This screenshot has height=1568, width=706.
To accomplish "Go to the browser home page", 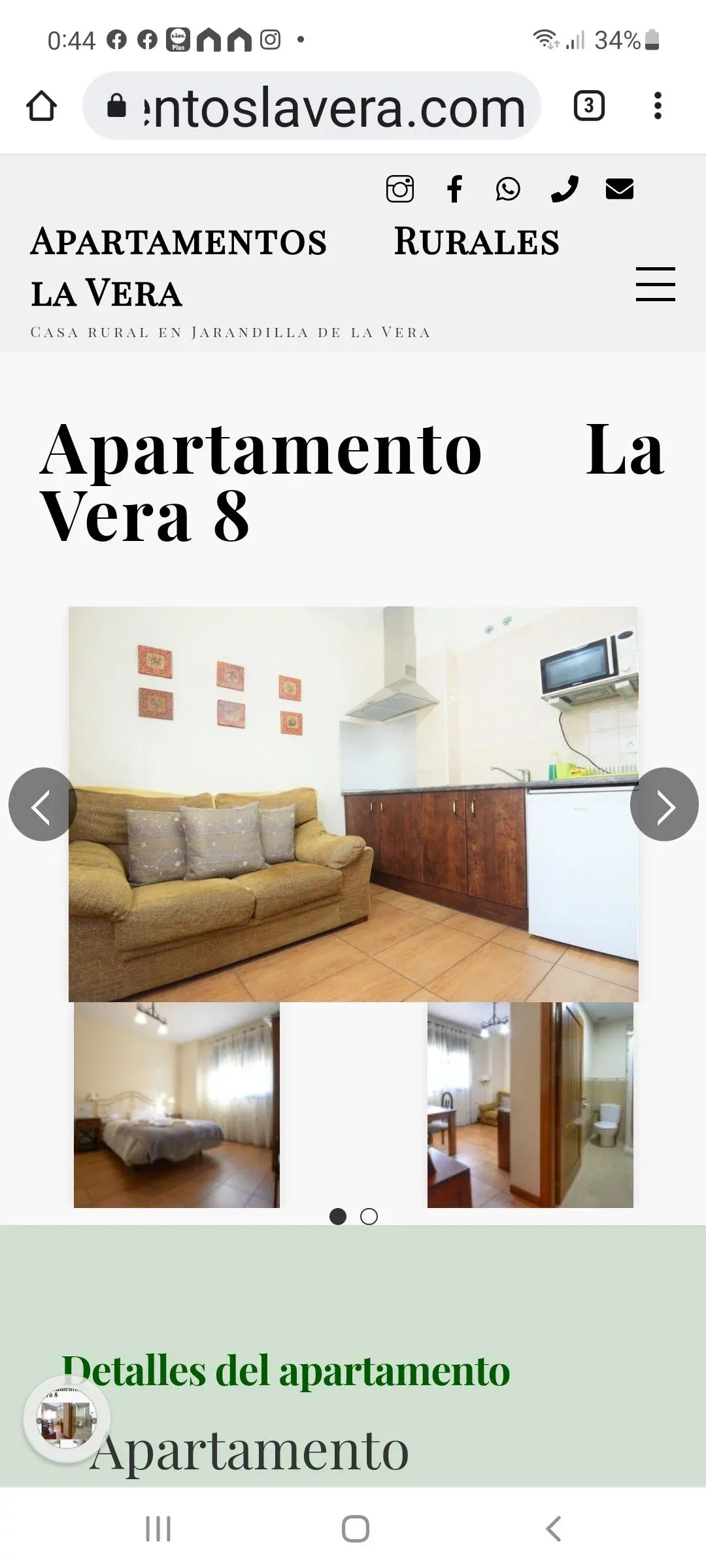I will (41, 106).
